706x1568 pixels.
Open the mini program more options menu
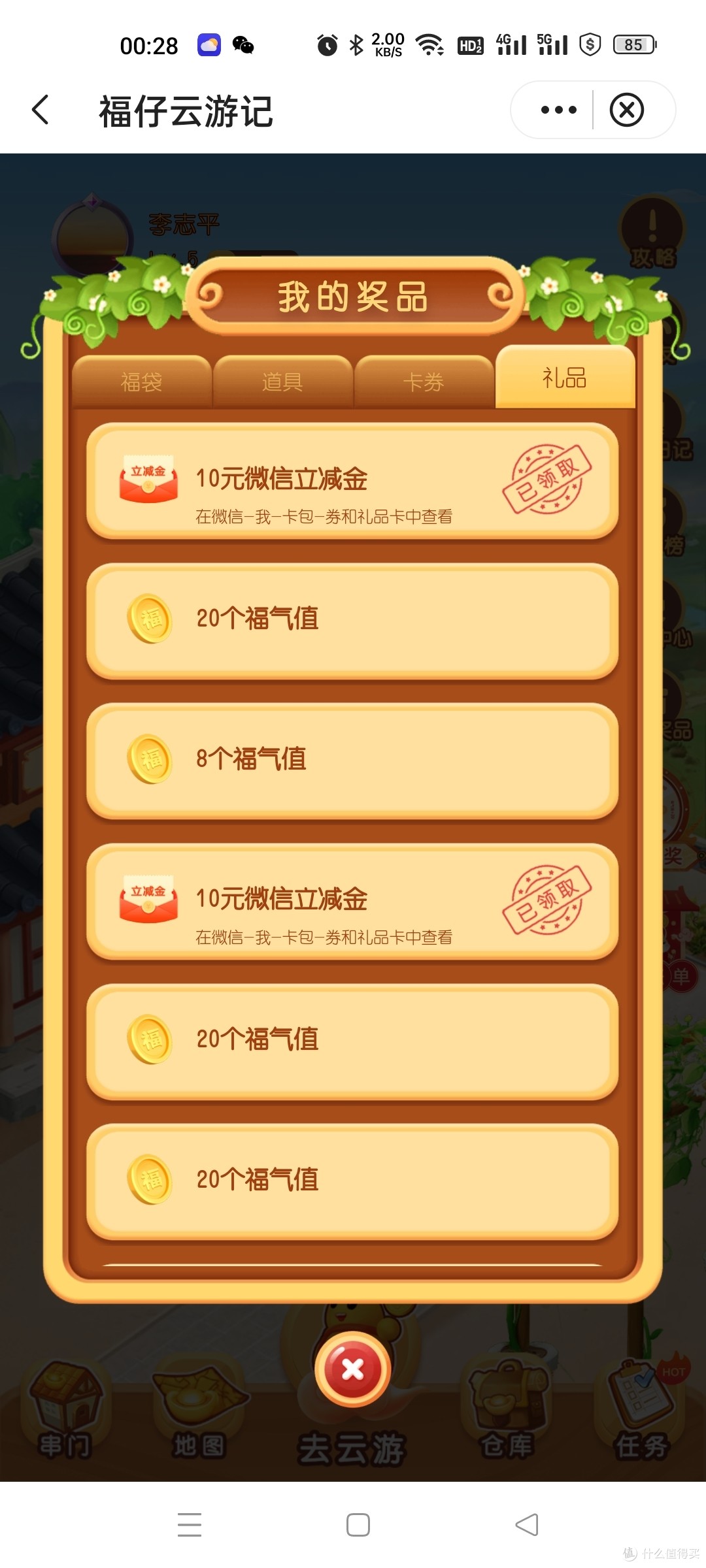click(x=558, y=110)
